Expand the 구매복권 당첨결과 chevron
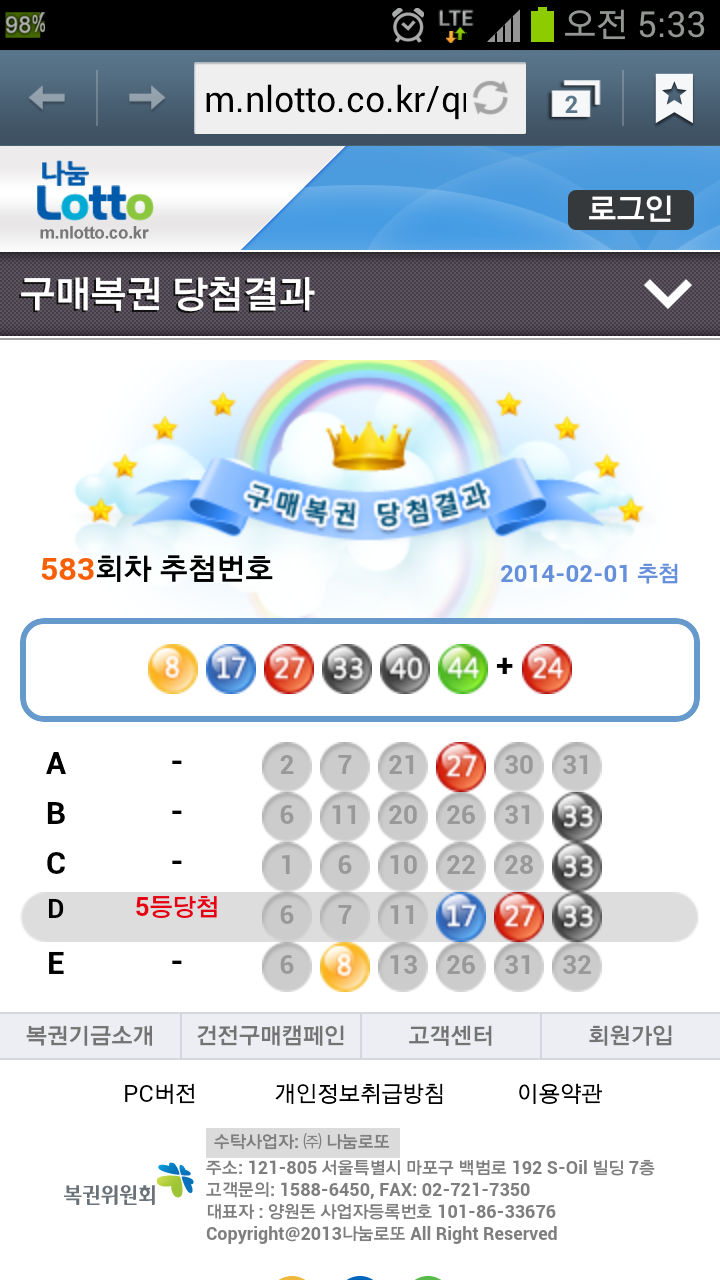 pos(667,294)
